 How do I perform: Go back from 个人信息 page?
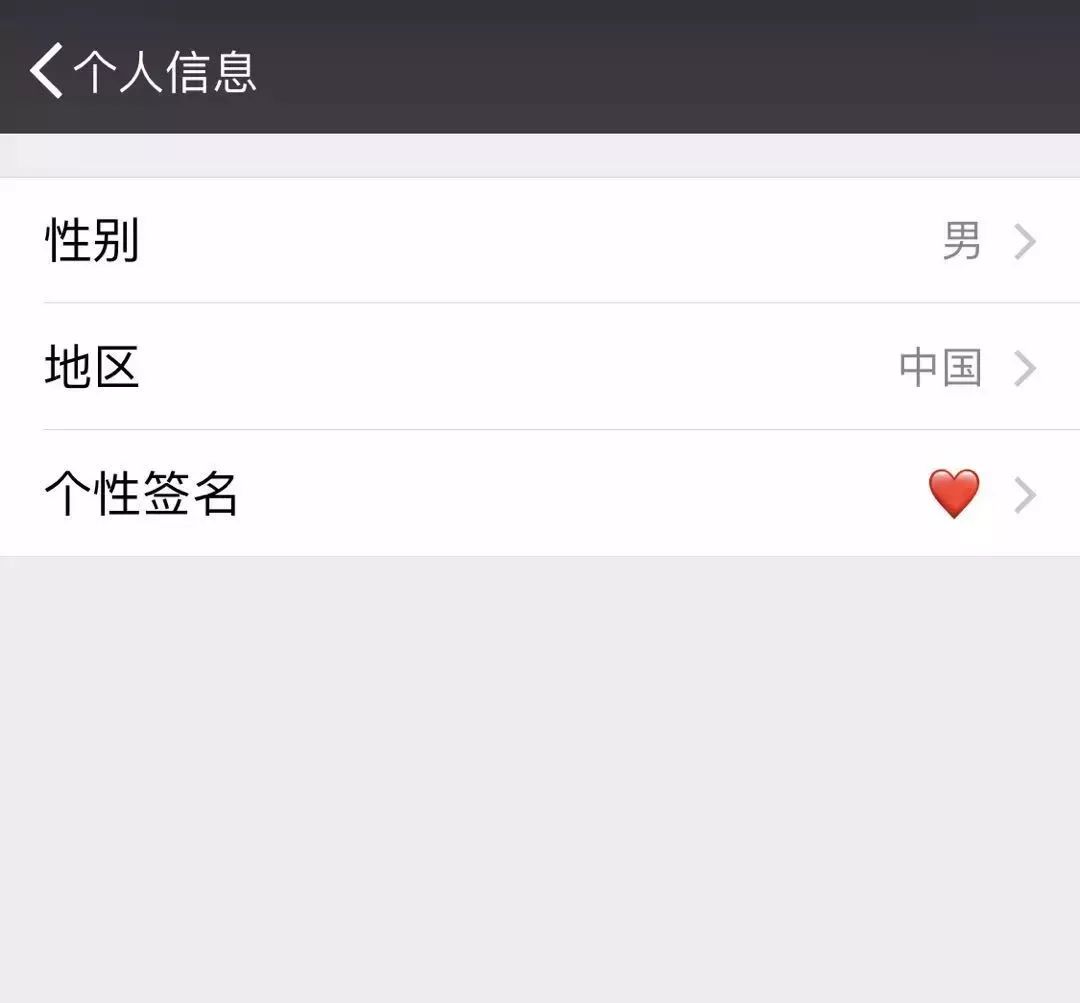(x=48, y=70)
